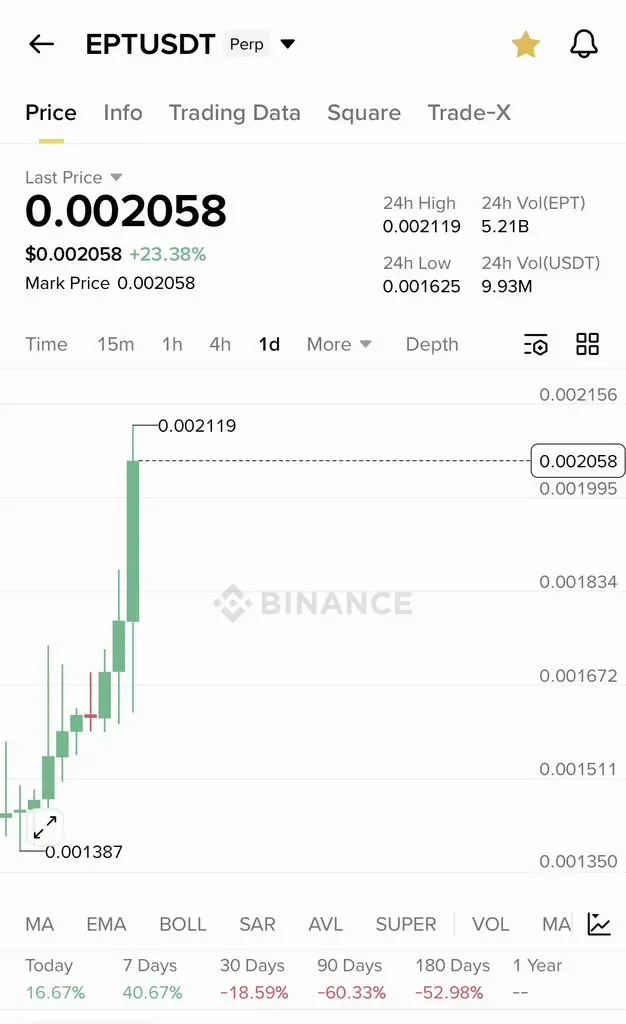This screenshot has height=1024, width=626.
Task: Show the Depth chart
Action: click(432, 344)
